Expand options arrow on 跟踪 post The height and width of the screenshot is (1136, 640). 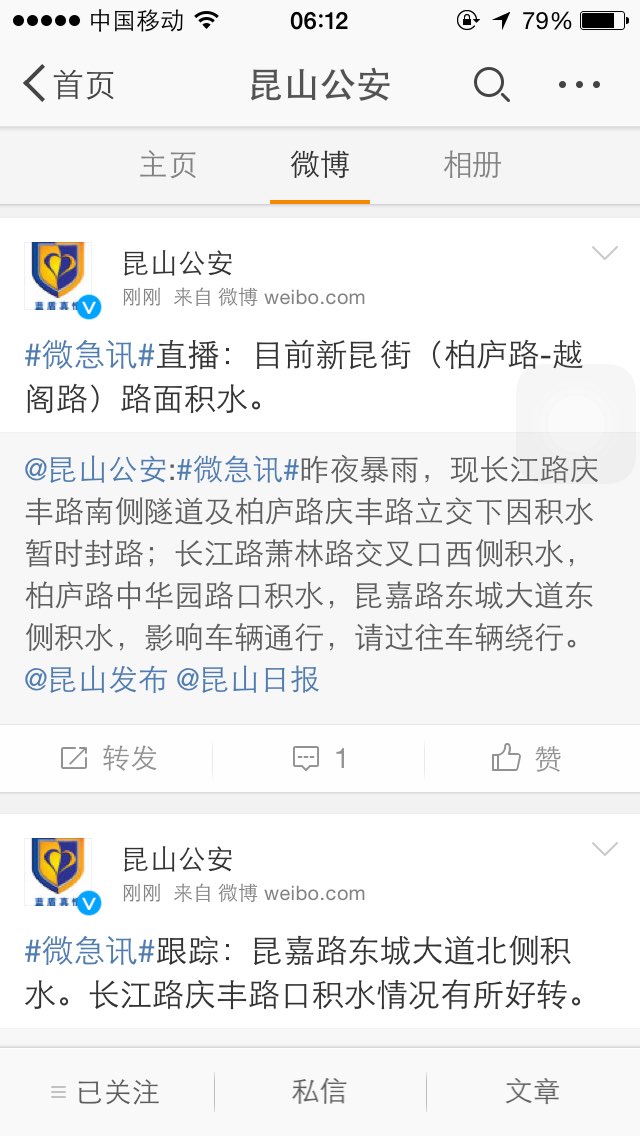click(605, 849)
